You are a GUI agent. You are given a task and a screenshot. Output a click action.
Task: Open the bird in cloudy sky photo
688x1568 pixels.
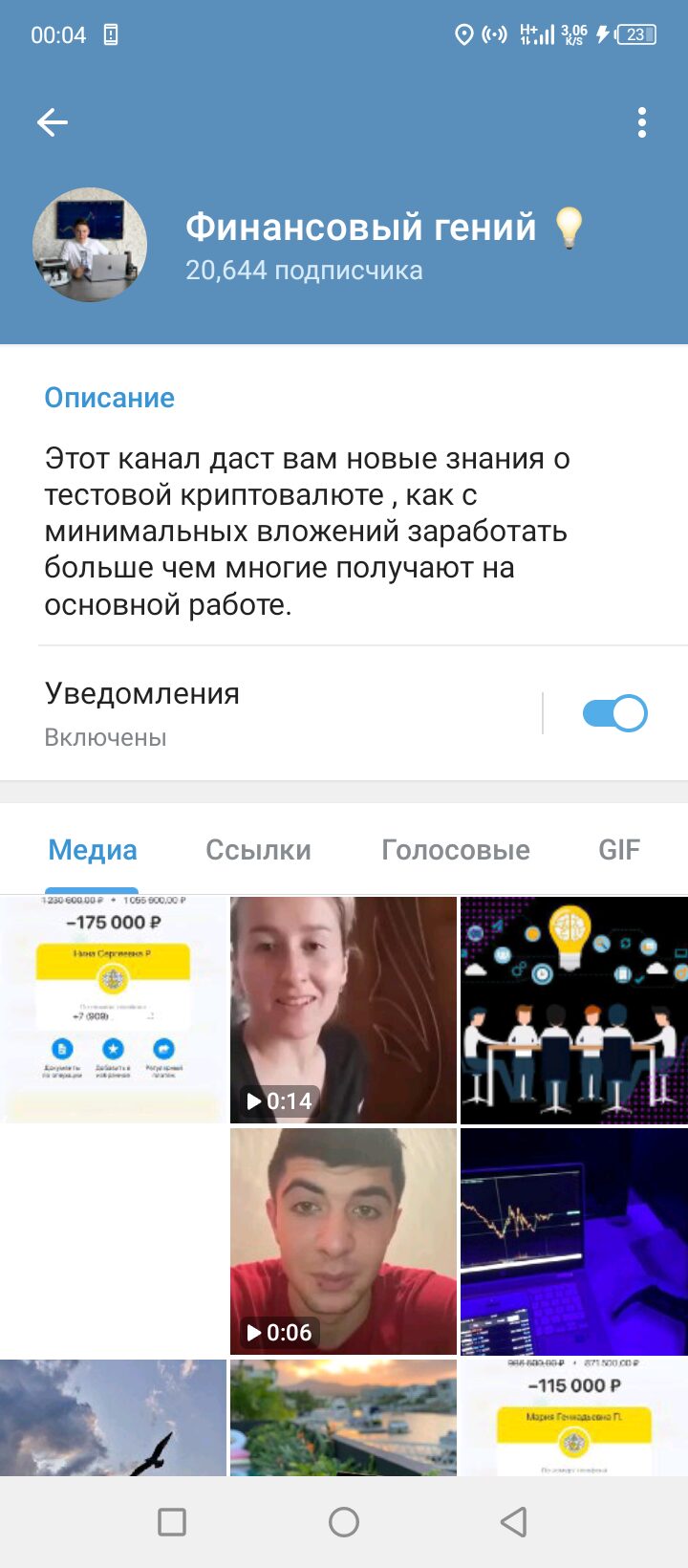click(113, 1417)
